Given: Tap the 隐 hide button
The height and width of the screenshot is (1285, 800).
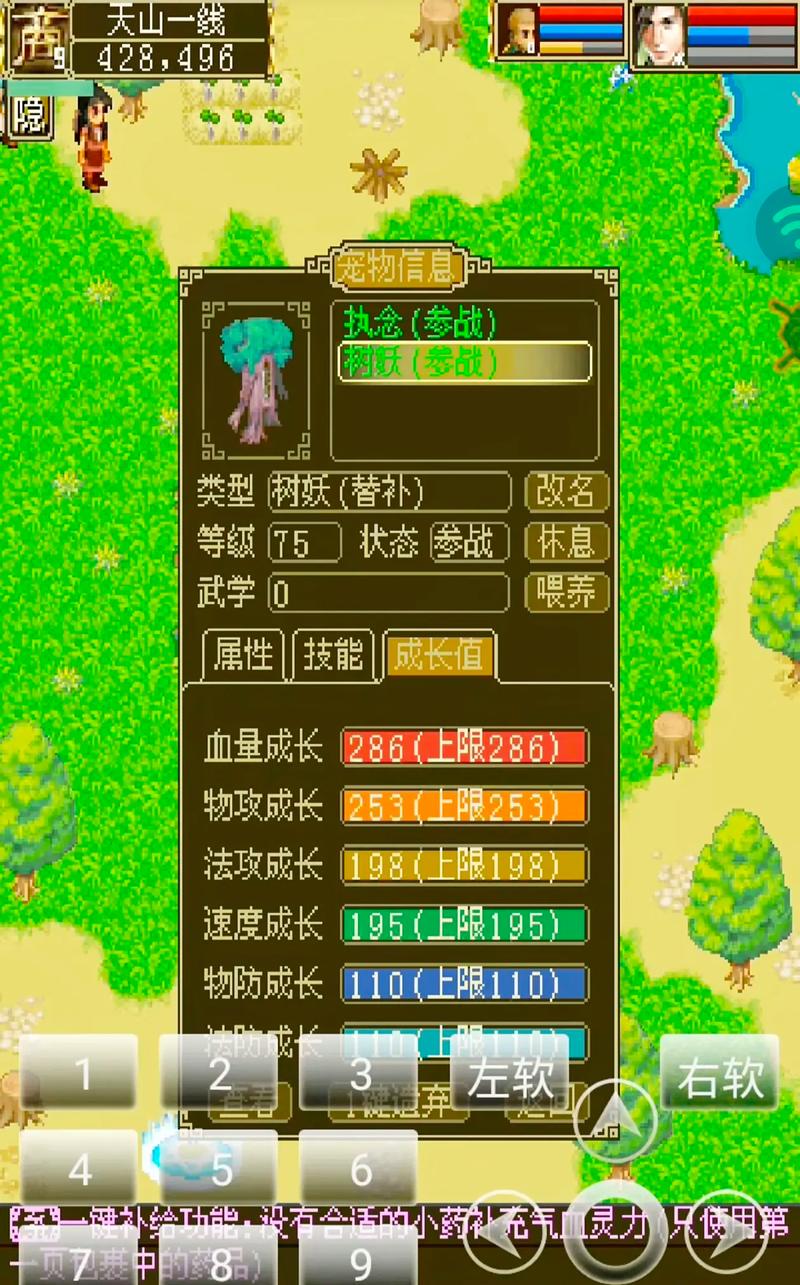Looking at the screenshot, I should click(x=28, y=117).
